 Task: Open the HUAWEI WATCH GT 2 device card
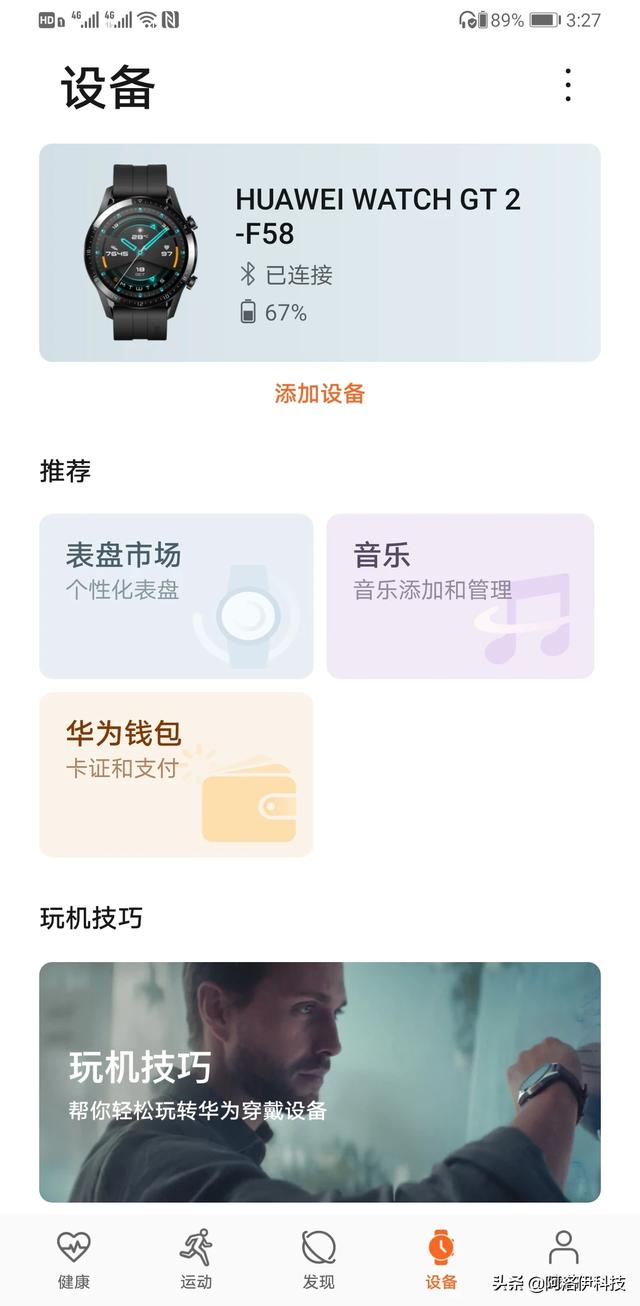[320, 252]
